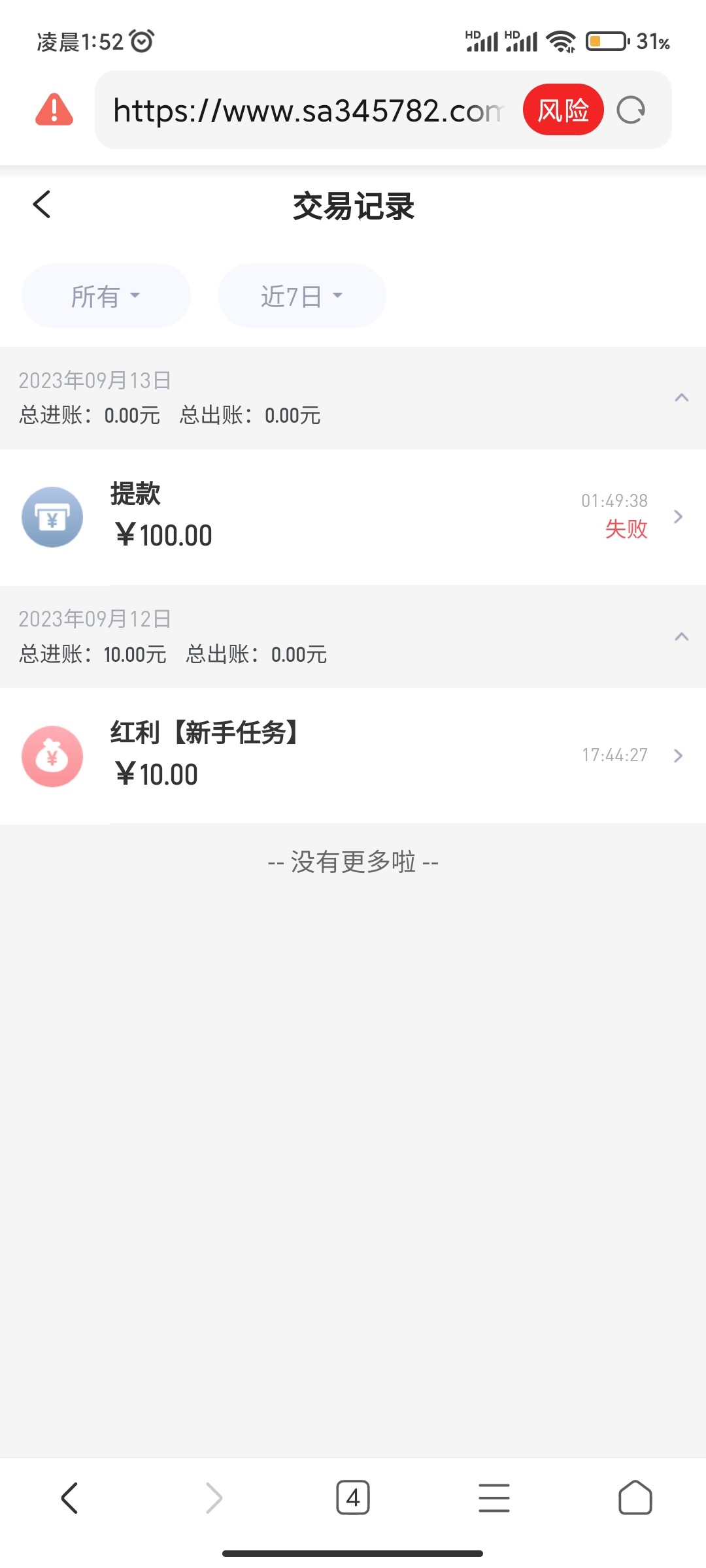
Task: Open the 所有 filter dropdown
Action: click(x=106, y=295)
